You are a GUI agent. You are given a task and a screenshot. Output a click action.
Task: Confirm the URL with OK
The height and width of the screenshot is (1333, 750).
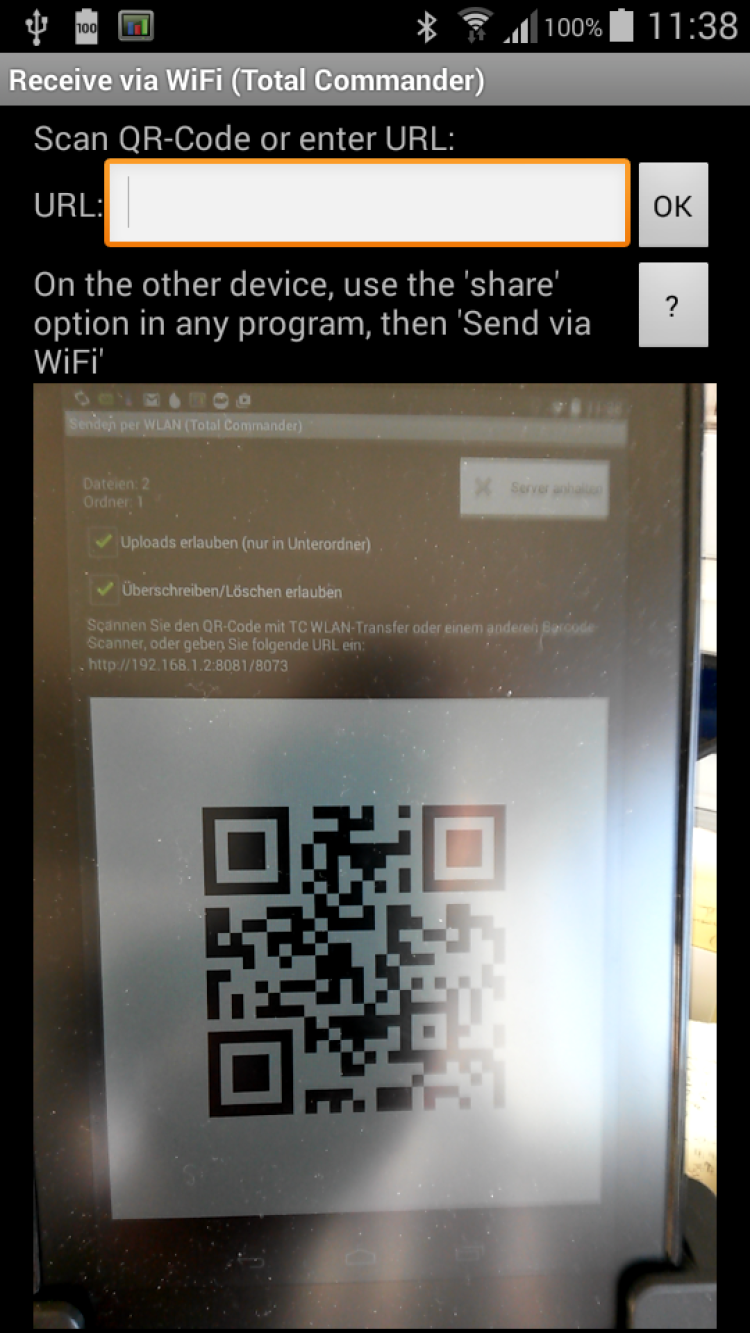(x=672, y=205)
